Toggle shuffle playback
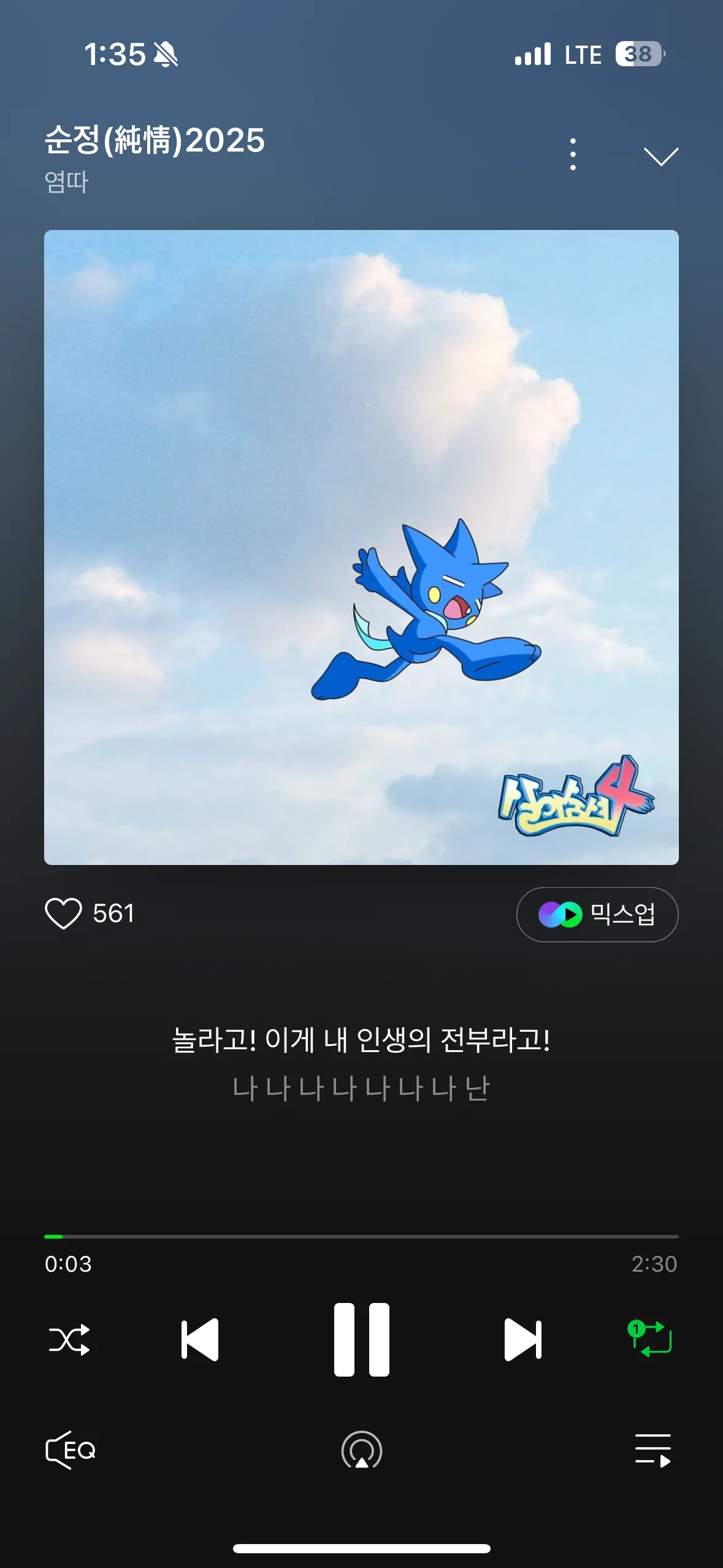Viewport: 723px width, 1568px height. coord(69,1340)
